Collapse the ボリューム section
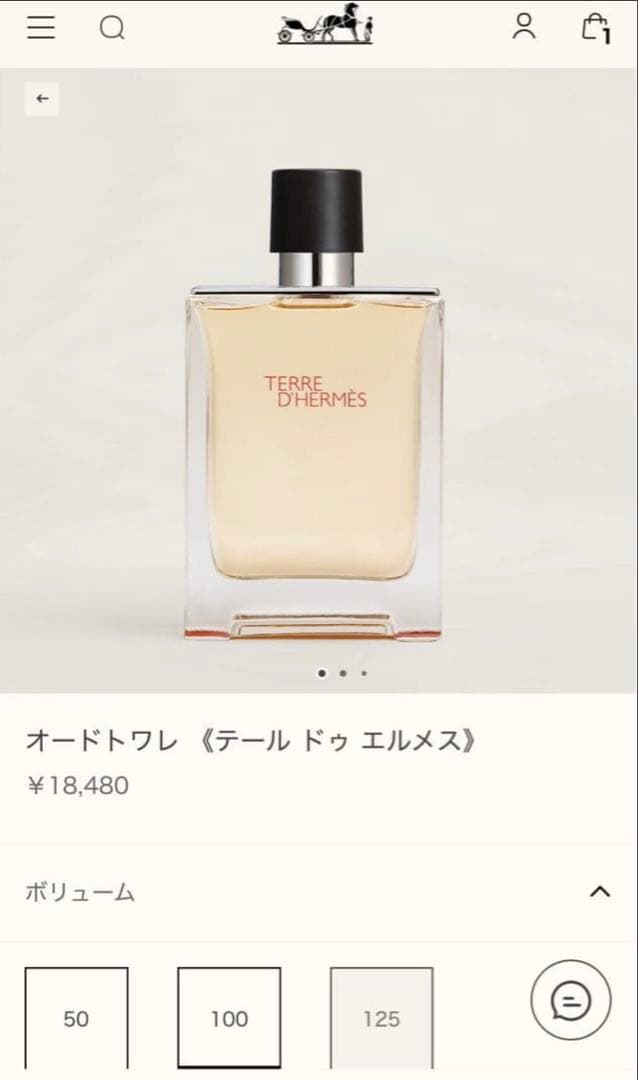This screenshot has height=1080, width=638. pyautogui.click(x=599, y=891)
